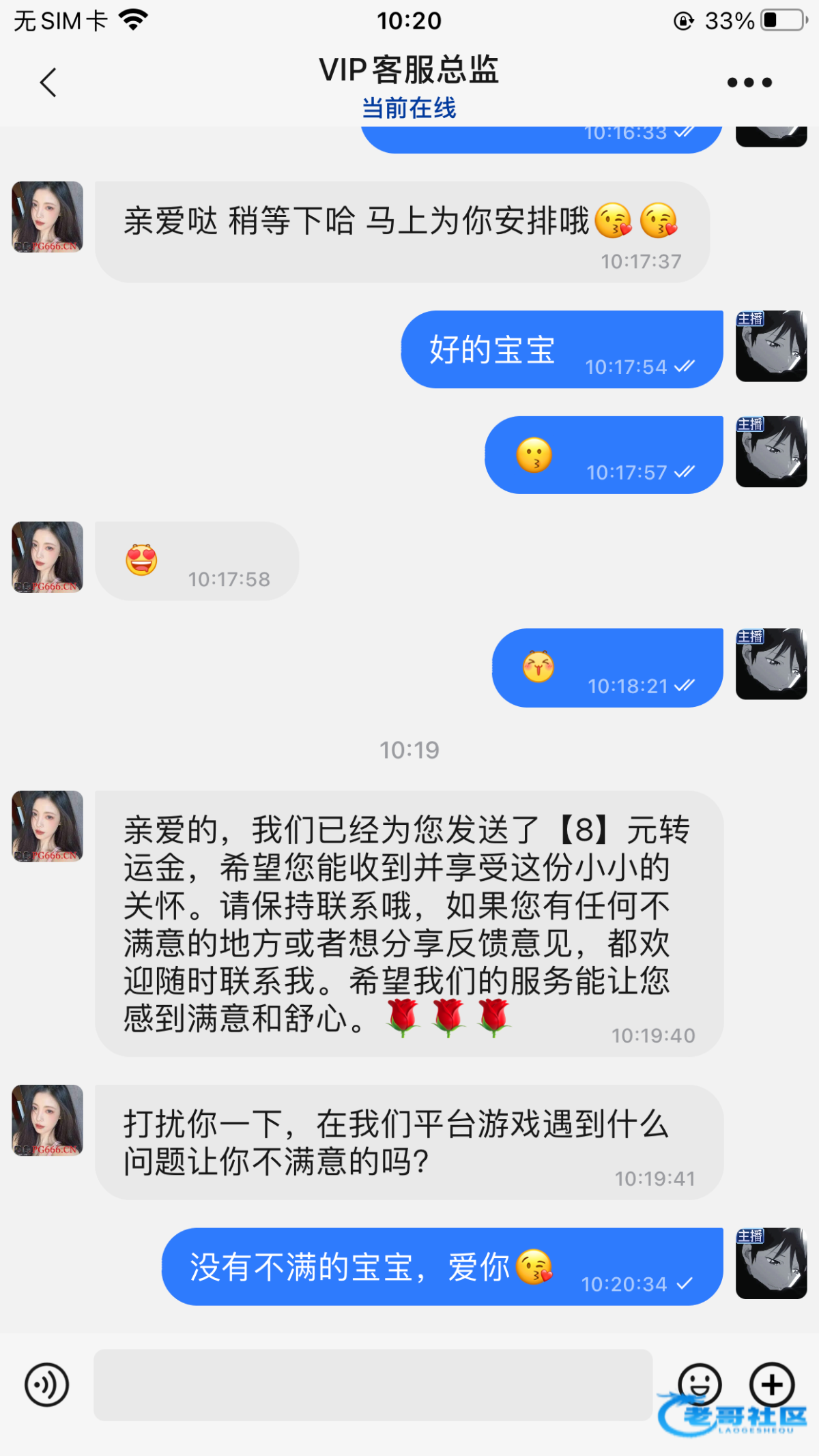Go back from the VIP客服总监 chat

click(x=48, y=83)
